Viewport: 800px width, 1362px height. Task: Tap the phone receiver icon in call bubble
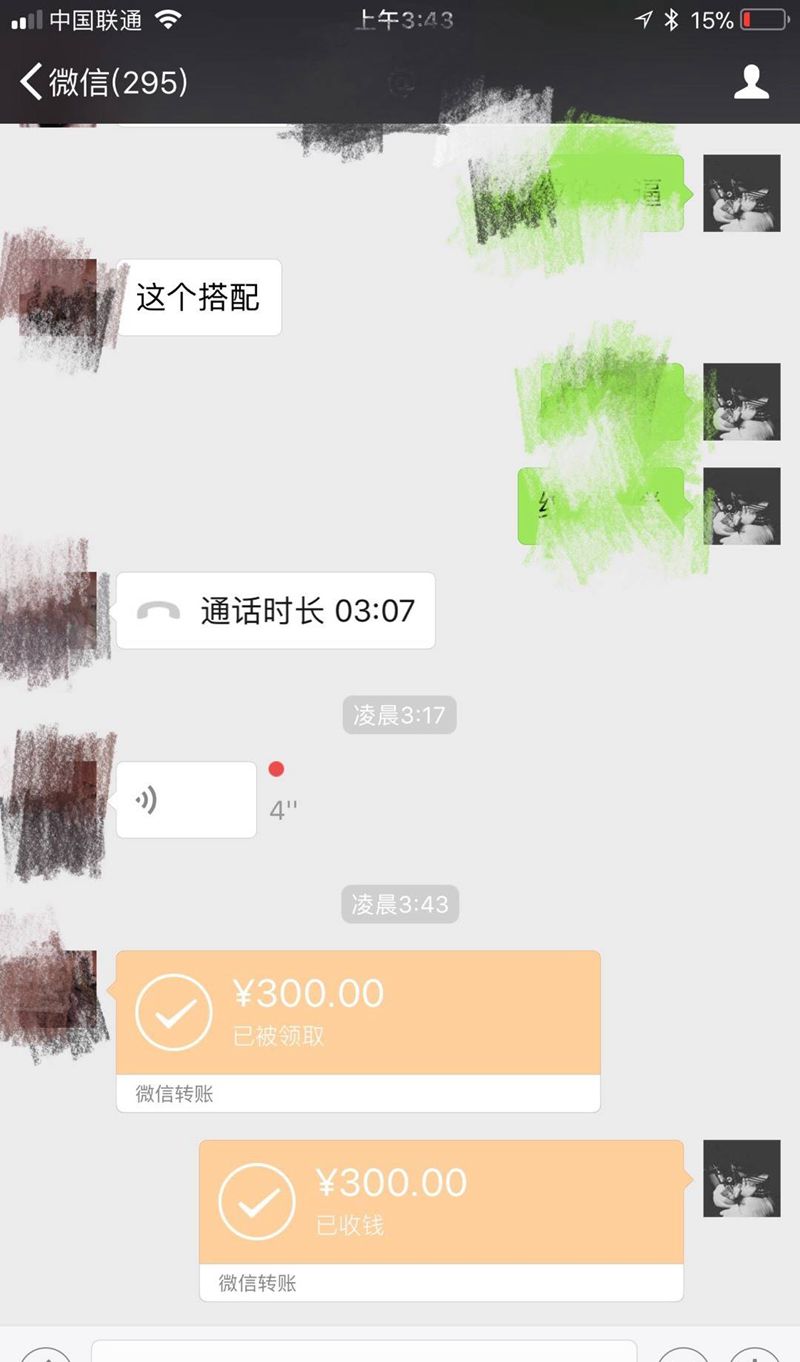point(156,611)
